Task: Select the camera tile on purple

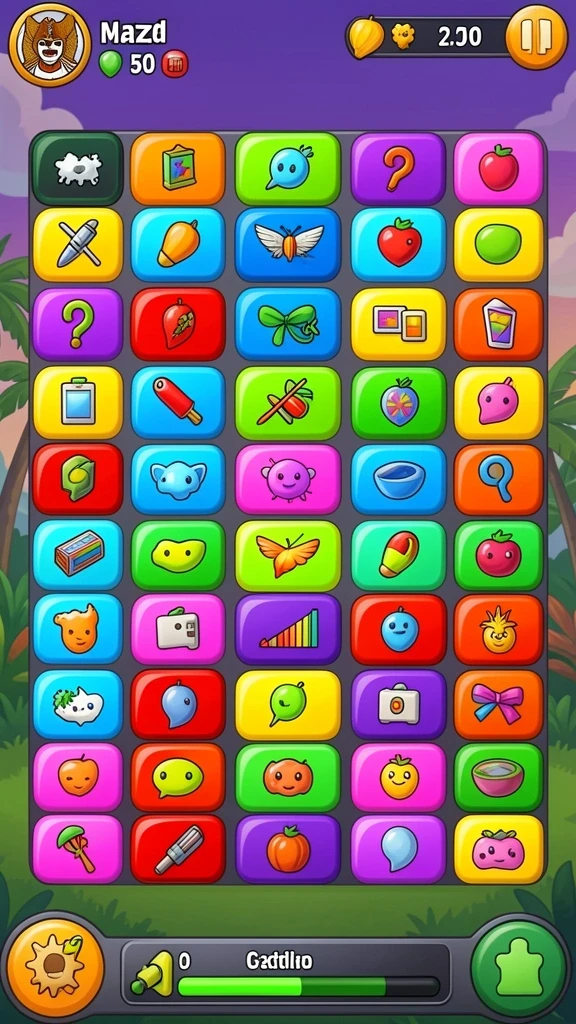Action: 398,704
